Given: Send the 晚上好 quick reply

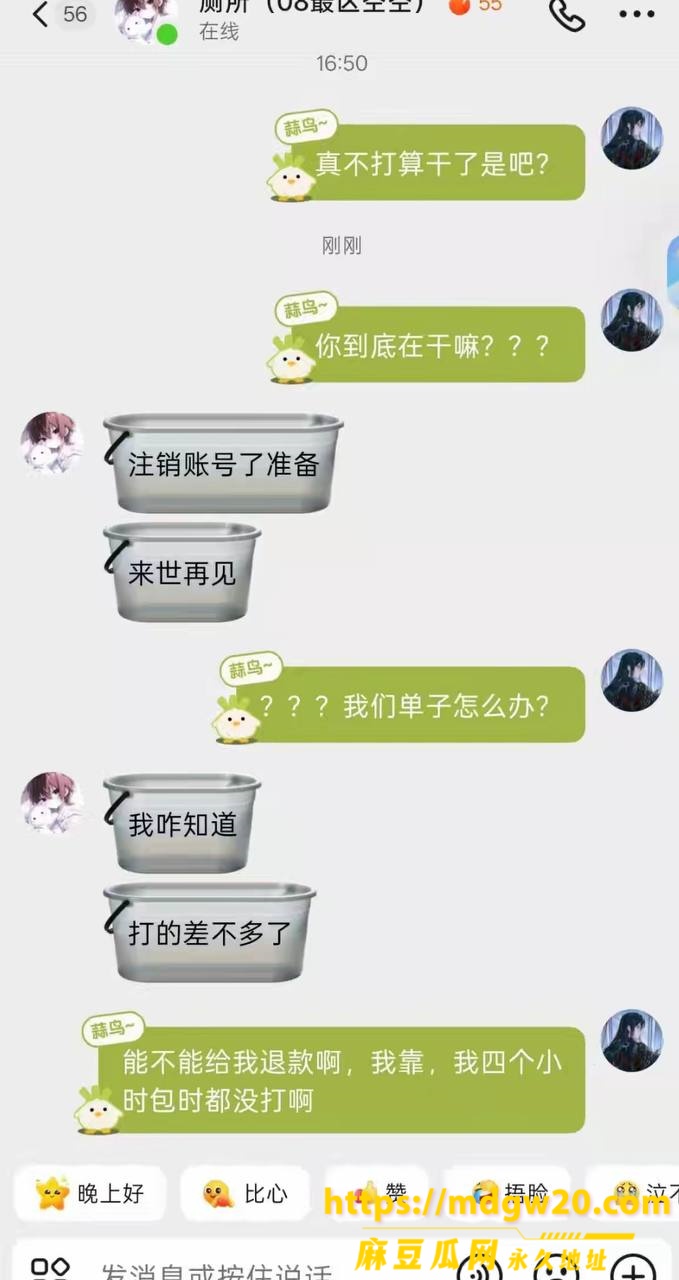Looking at the screenshot, I should (x=90, y=1193).
